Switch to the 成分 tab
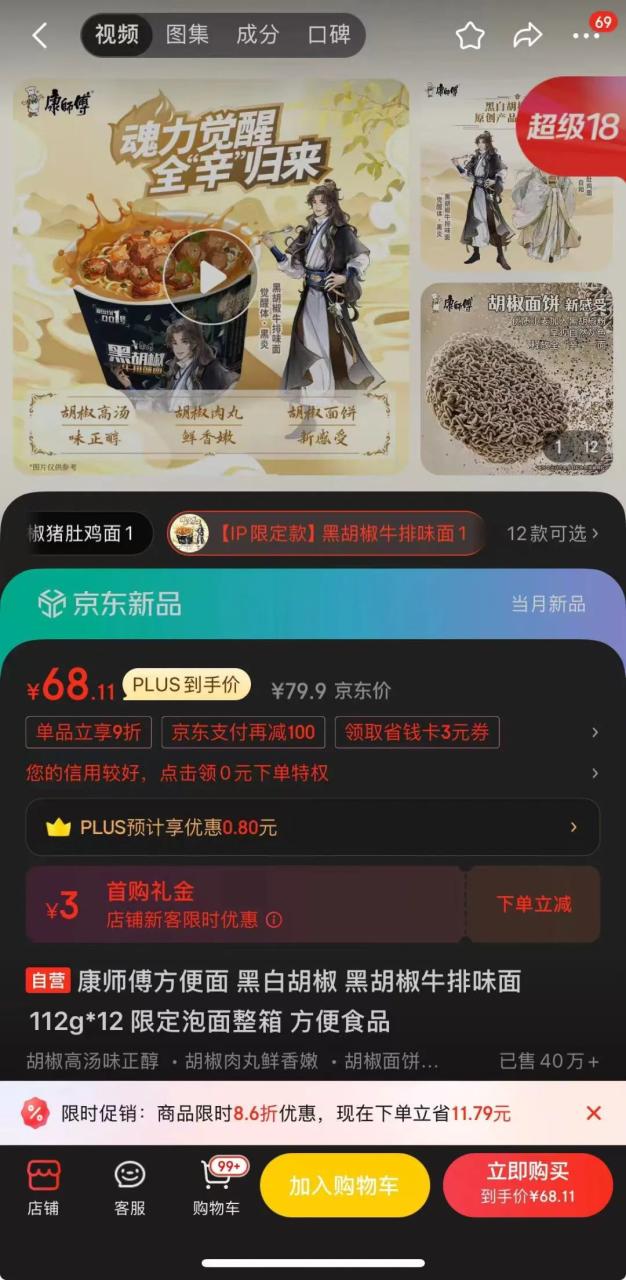 pyautogui.click(x=257, y=35)
